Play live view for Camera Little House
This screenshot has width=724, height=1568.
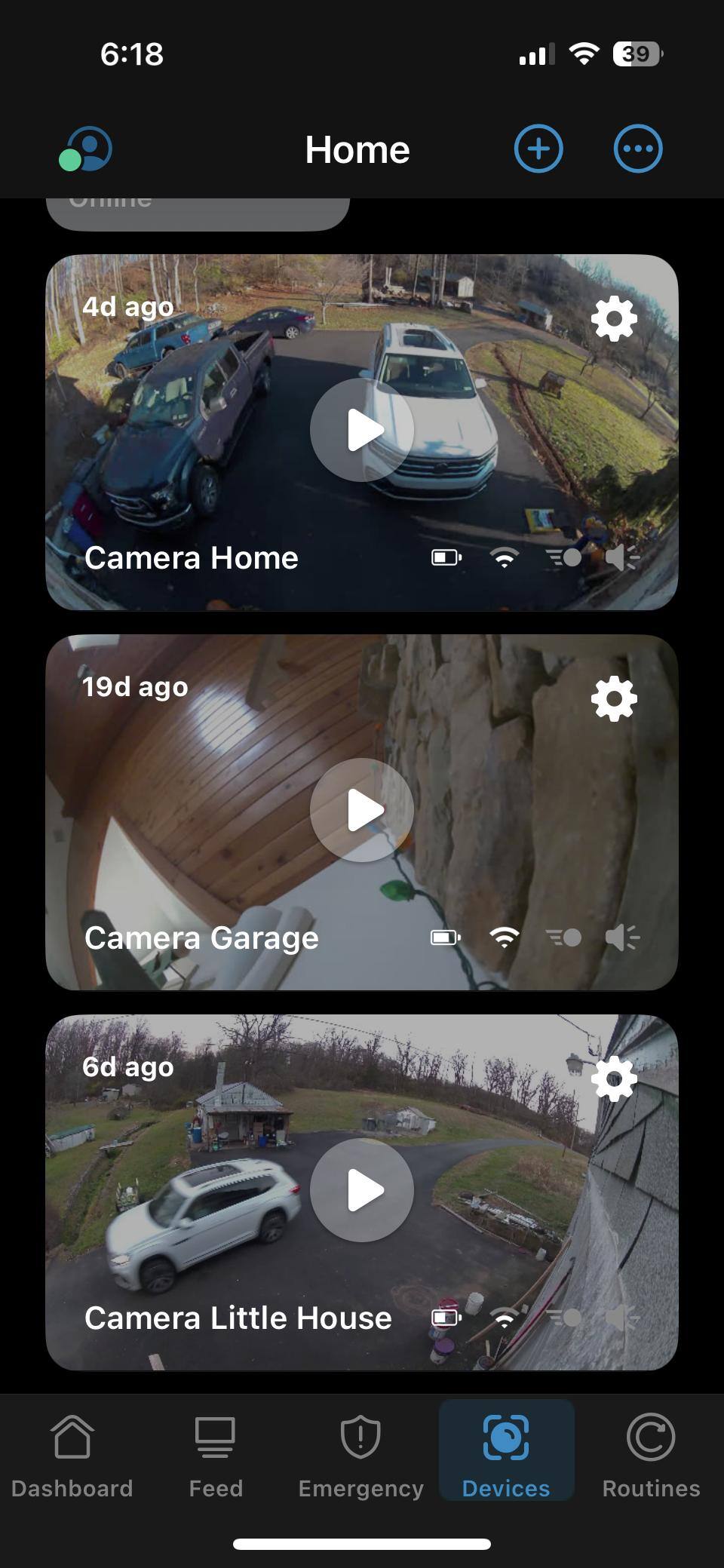[362, 1190]
